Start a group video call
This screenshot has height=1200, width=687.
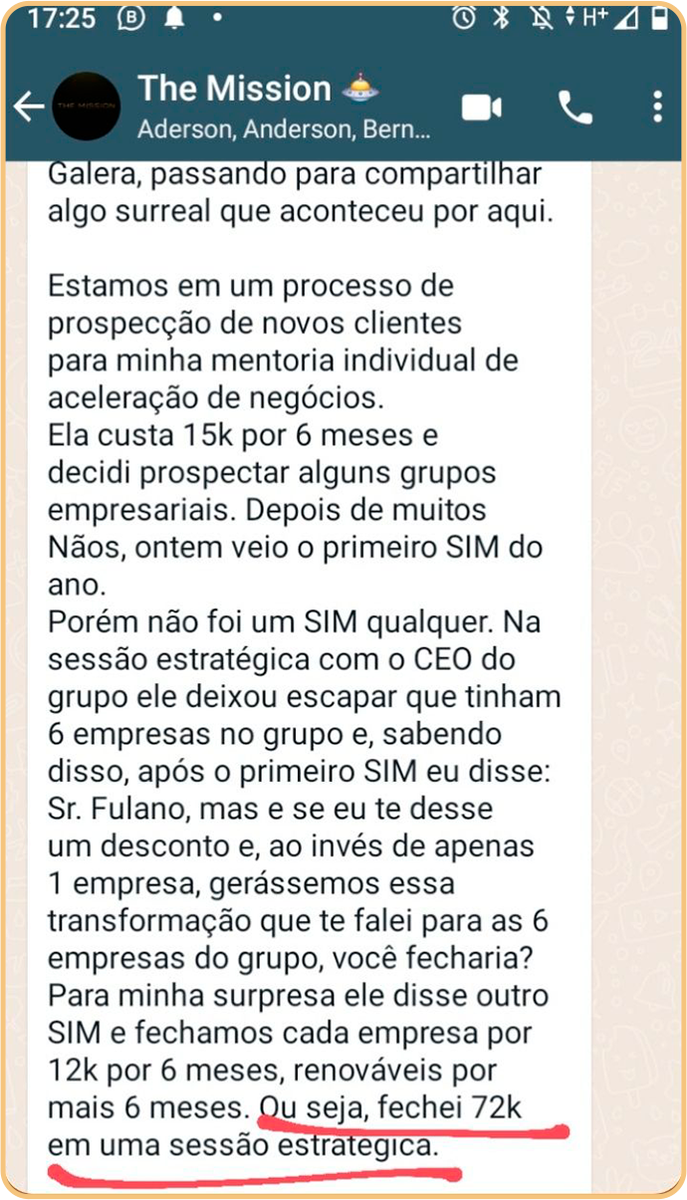click(x=482, y=107)
